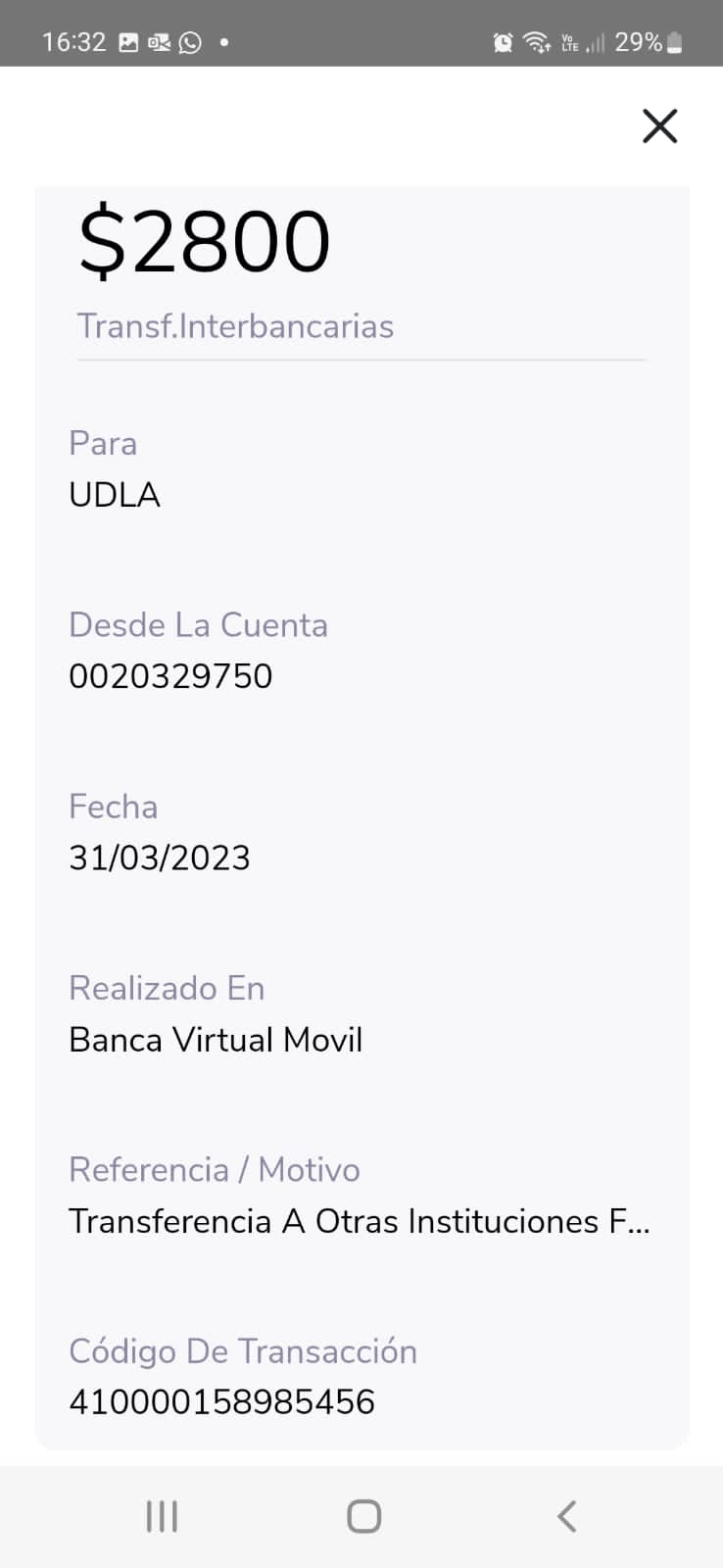Open recent apps from the navigation bar
Viewport: 723px width, 1568px height.
point(162,1515)
